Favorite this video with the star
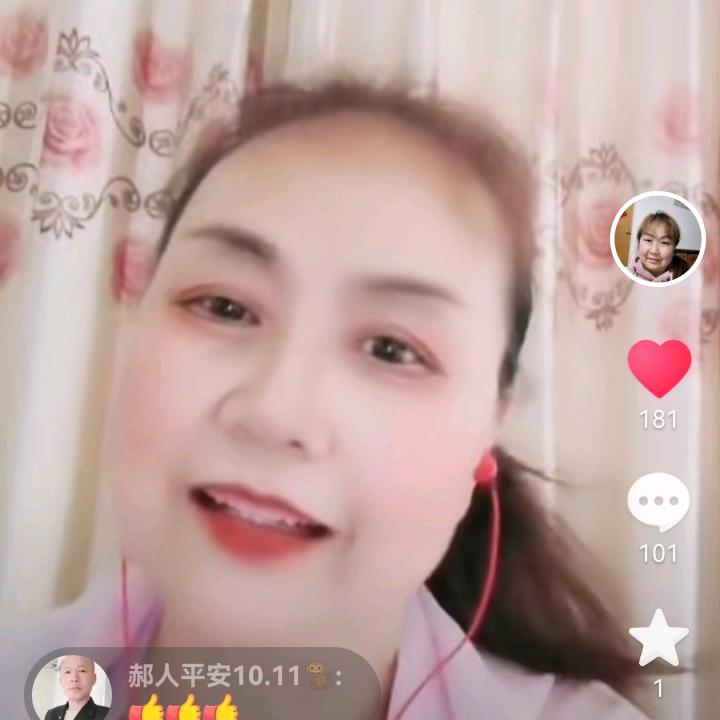Viewport: 720px width, 720px height. (658, 638)
